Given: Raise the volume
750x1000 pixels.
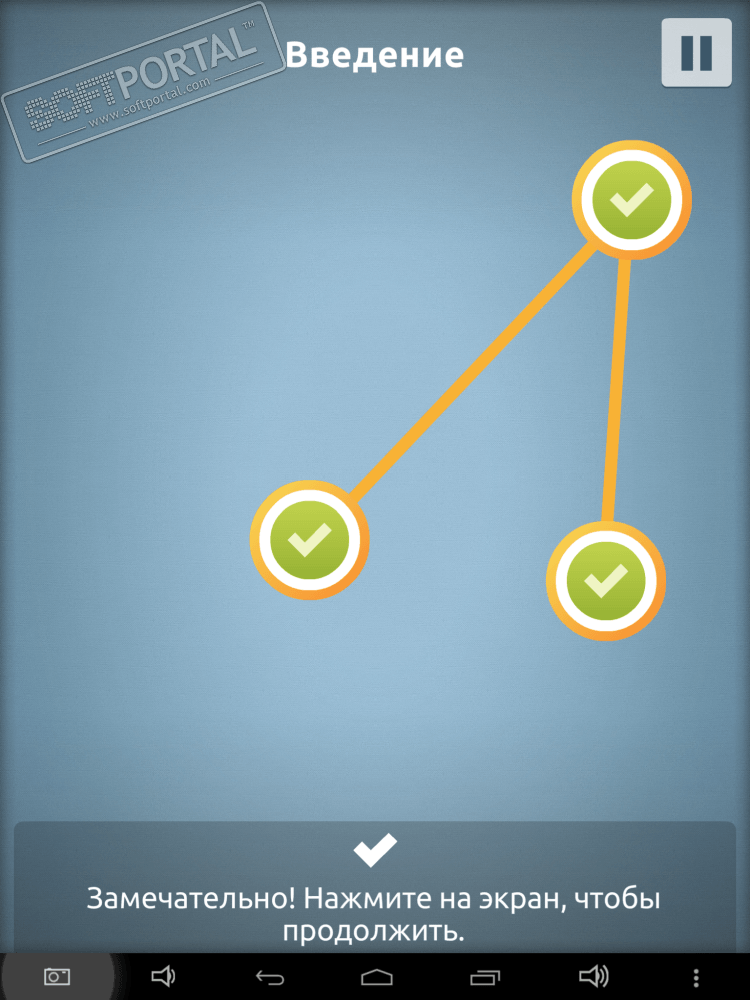Looking at the screenshot, I should [593, 976].
